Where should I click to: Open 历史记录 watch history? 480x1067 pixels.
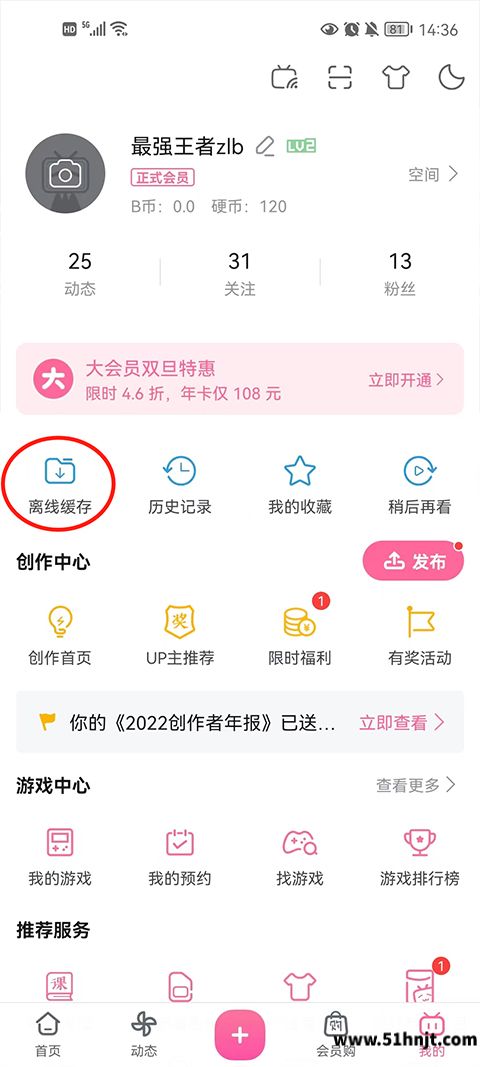[180, 485]
